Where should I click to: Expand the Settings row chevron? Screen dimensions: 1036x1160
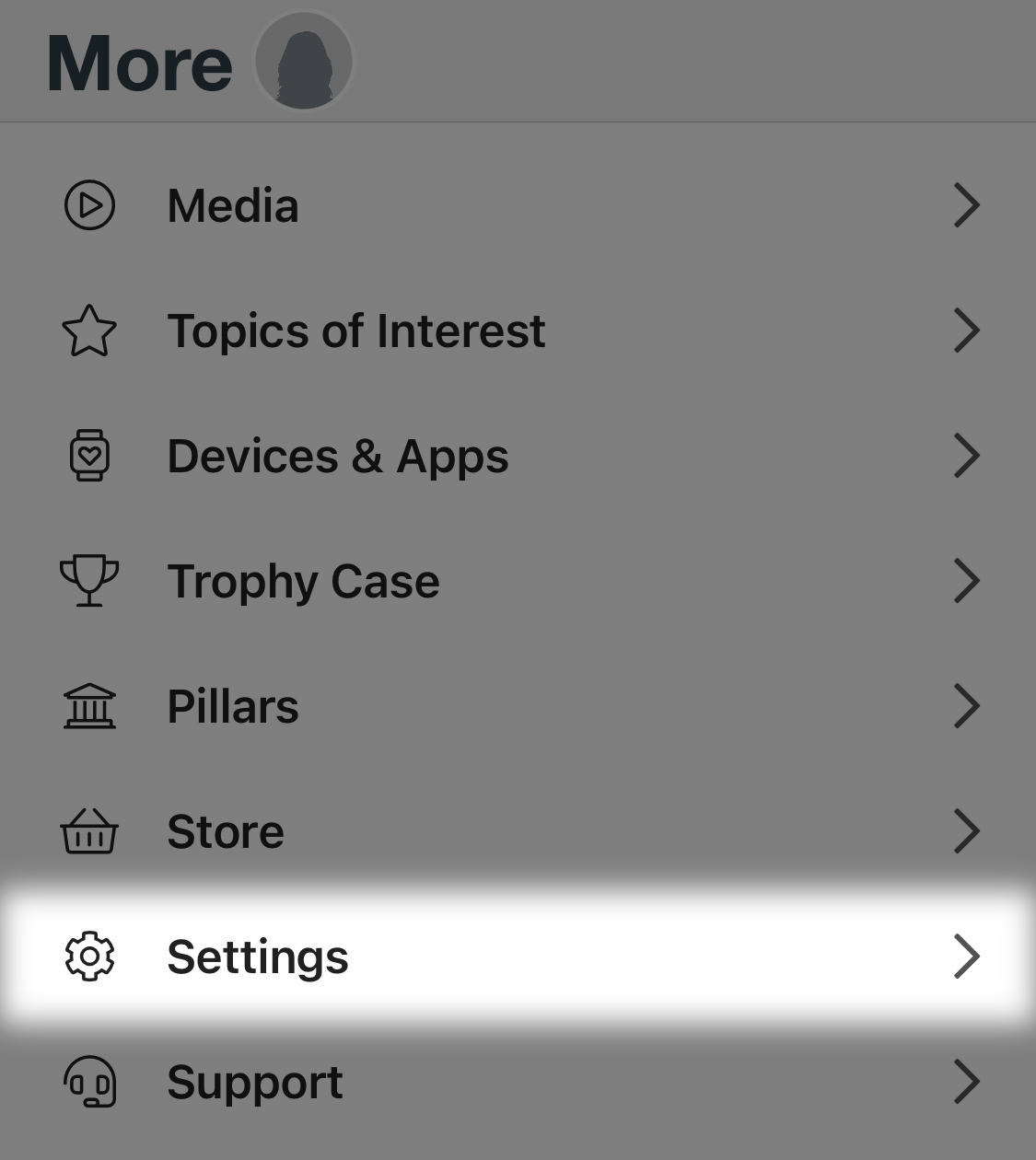[968, 957]
